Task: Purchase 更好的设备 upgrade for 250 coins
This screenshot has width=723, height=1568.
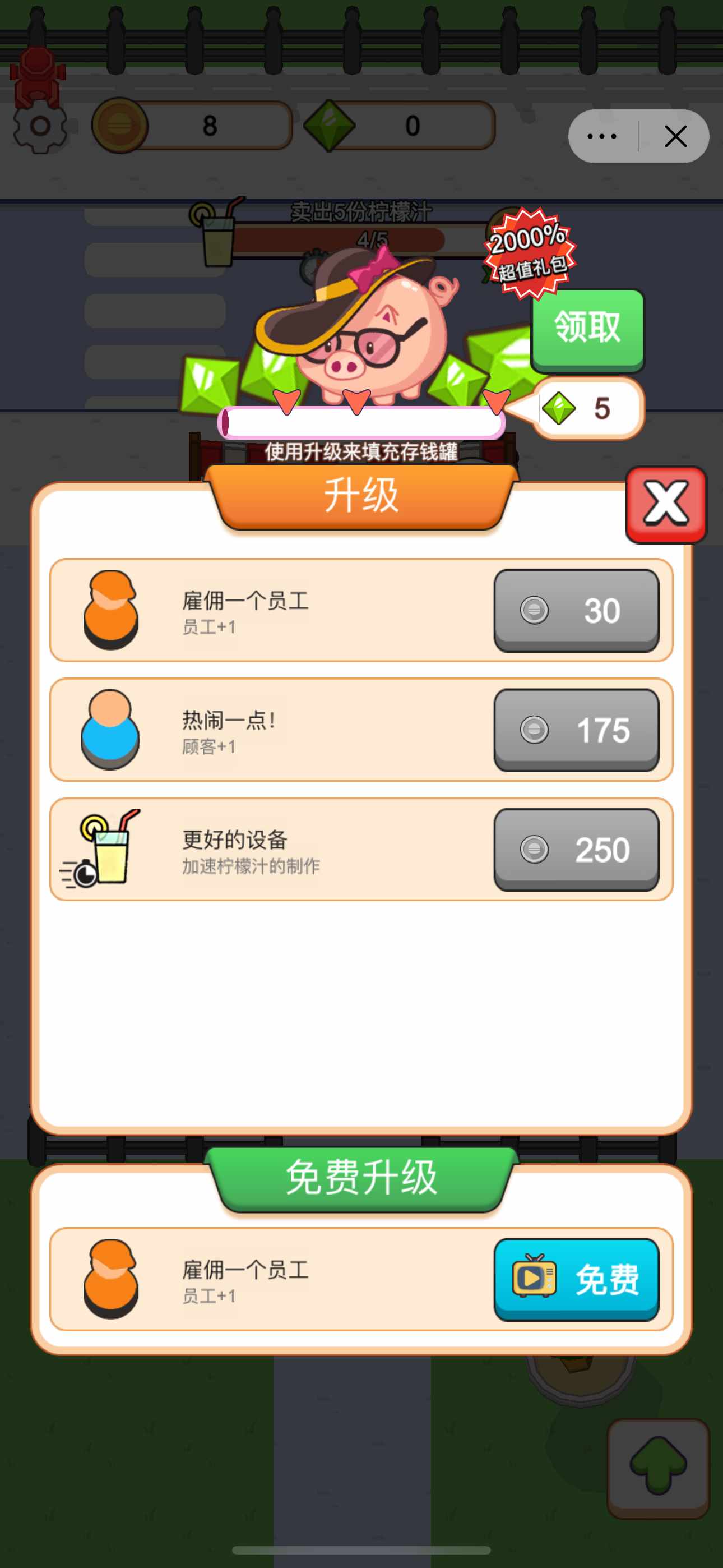Action: (x=576, y=849)
